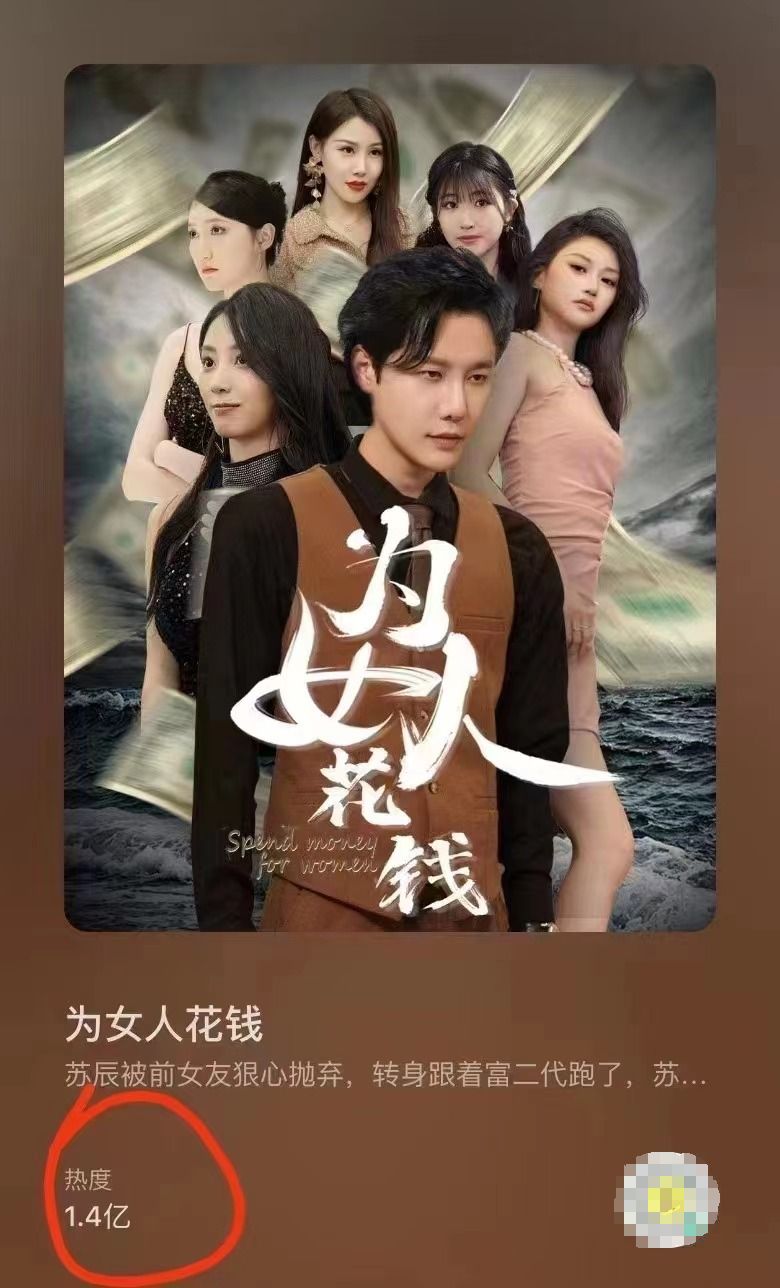This screenshot has height=1288, width=780.
Task: Tap the round blurred icon beside 热度
Action: point(666,1197)
